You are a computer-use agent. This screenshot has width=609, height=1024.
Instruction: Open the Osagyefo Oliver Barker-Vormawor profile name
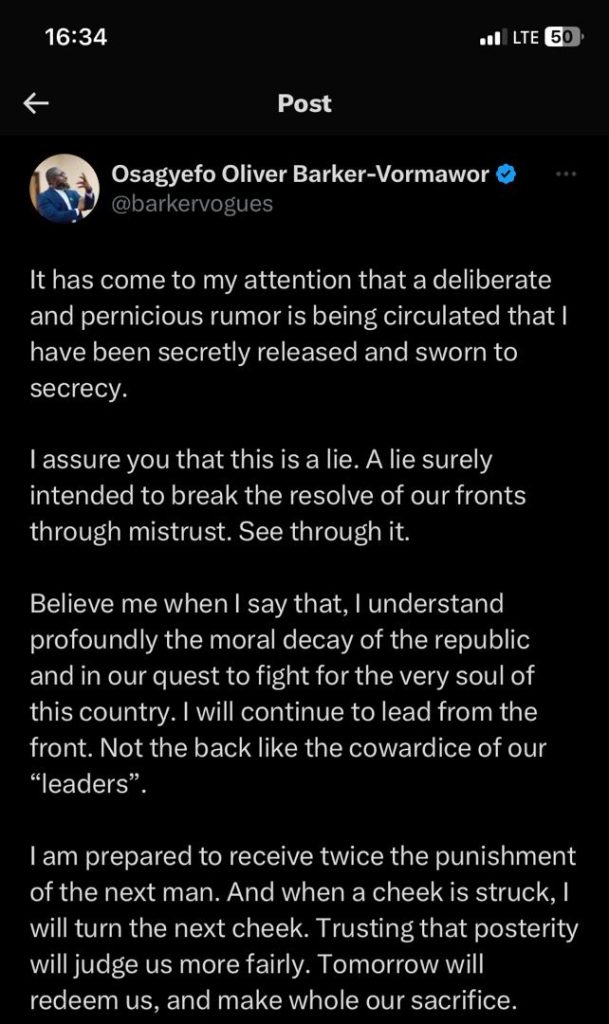coord(300,174)
